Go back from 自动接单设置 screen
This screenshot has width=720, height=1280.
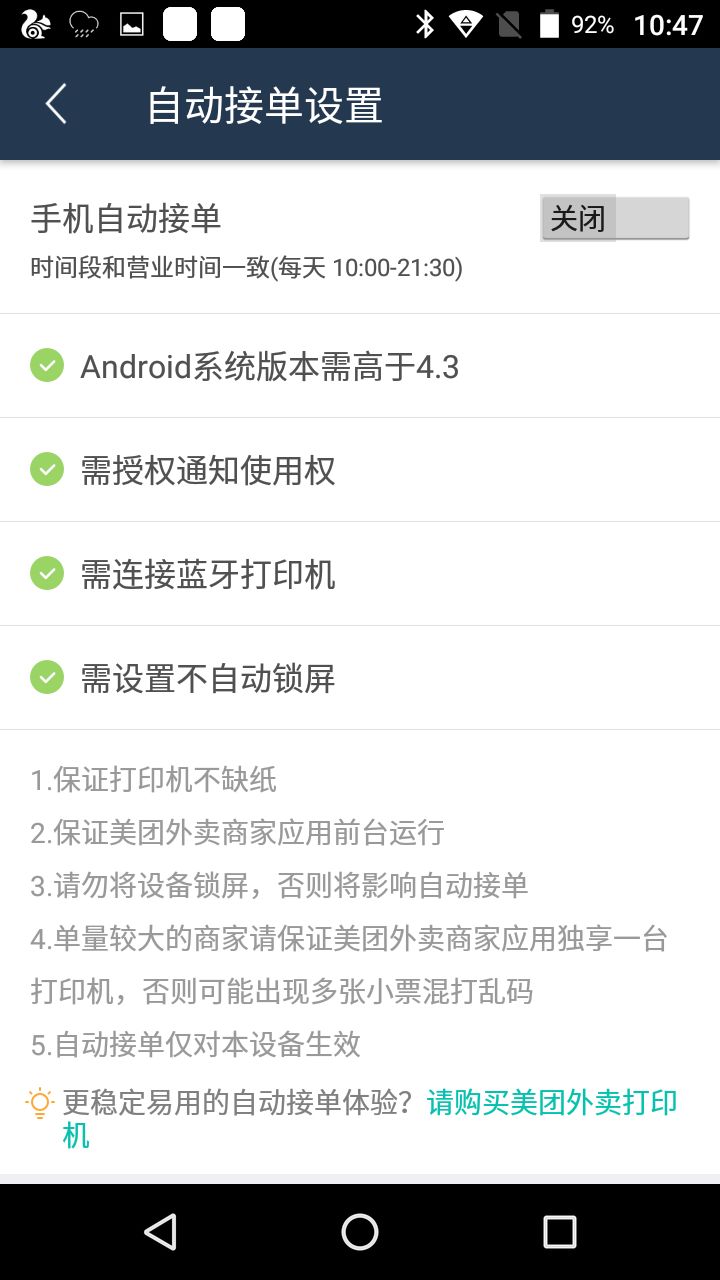pos(56,104)
